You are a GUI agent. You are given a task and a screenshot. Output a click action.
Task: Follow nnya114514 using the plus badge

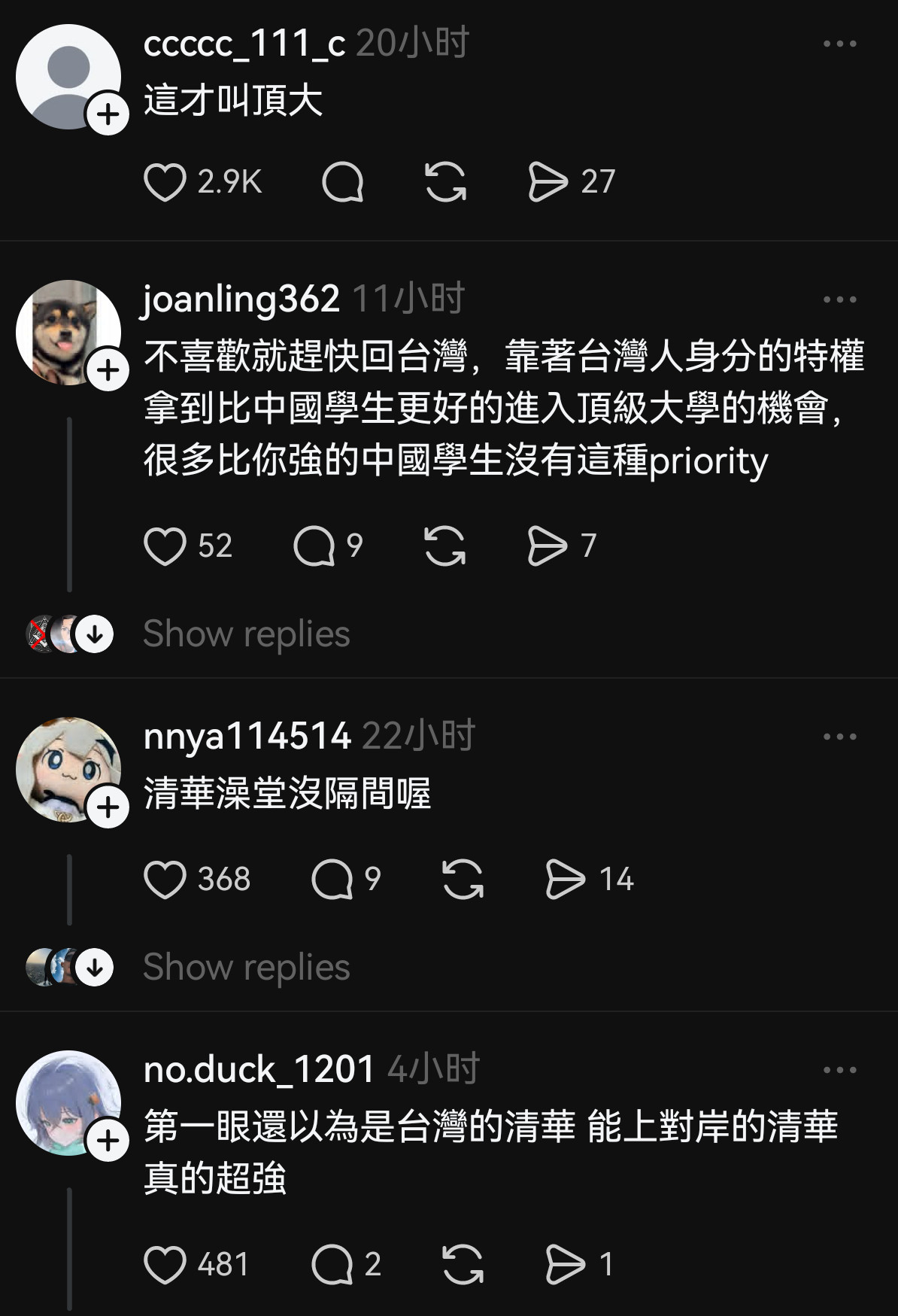click(108, 808)
